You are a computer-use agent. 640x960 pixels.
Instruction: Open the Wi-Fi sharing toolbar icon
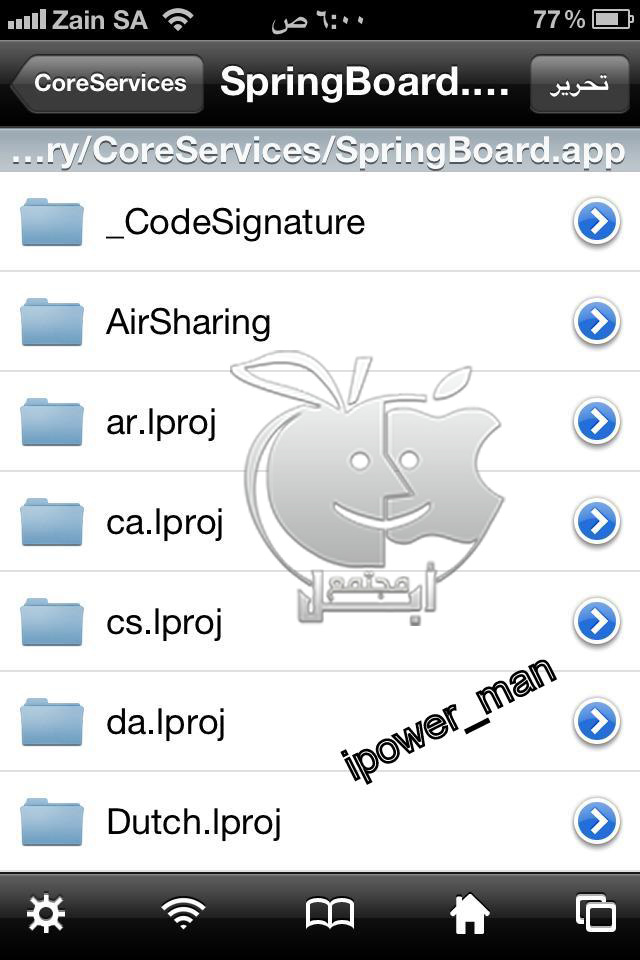click(183, 914)
